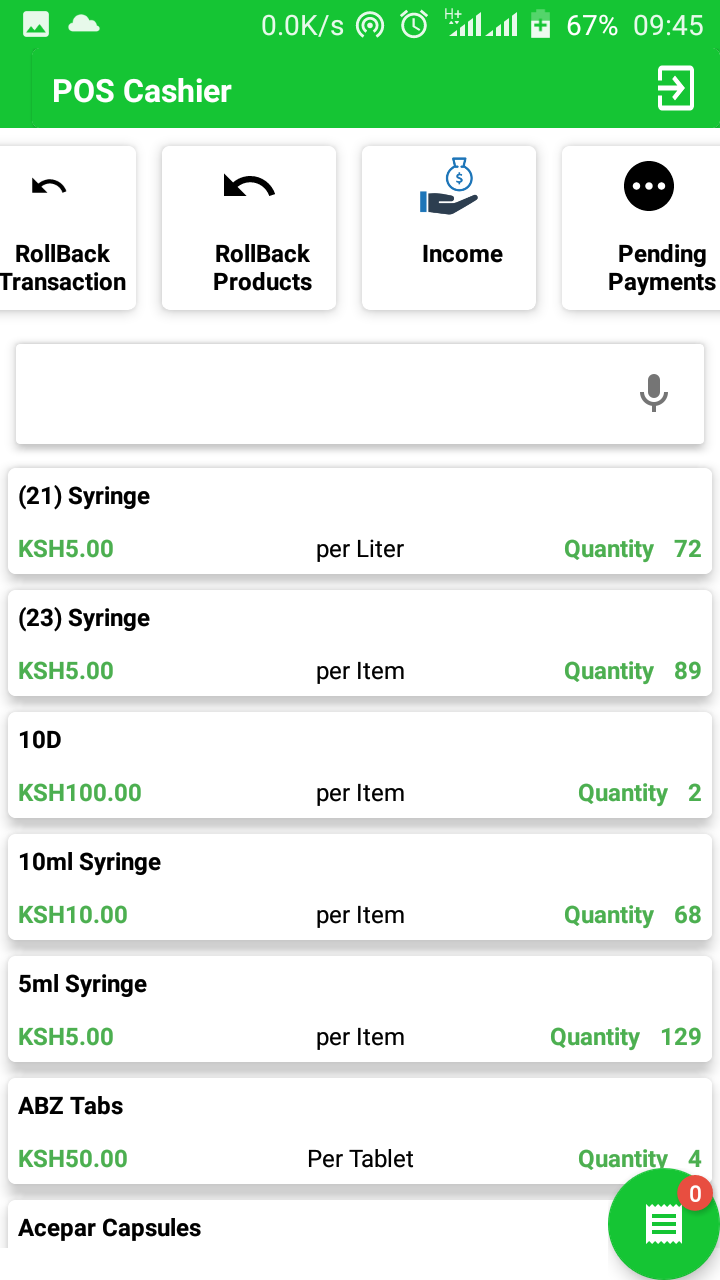Tap the 10ml Syringe listing
This screenshot has width=720, height=1280.
[x=360, y=886]
